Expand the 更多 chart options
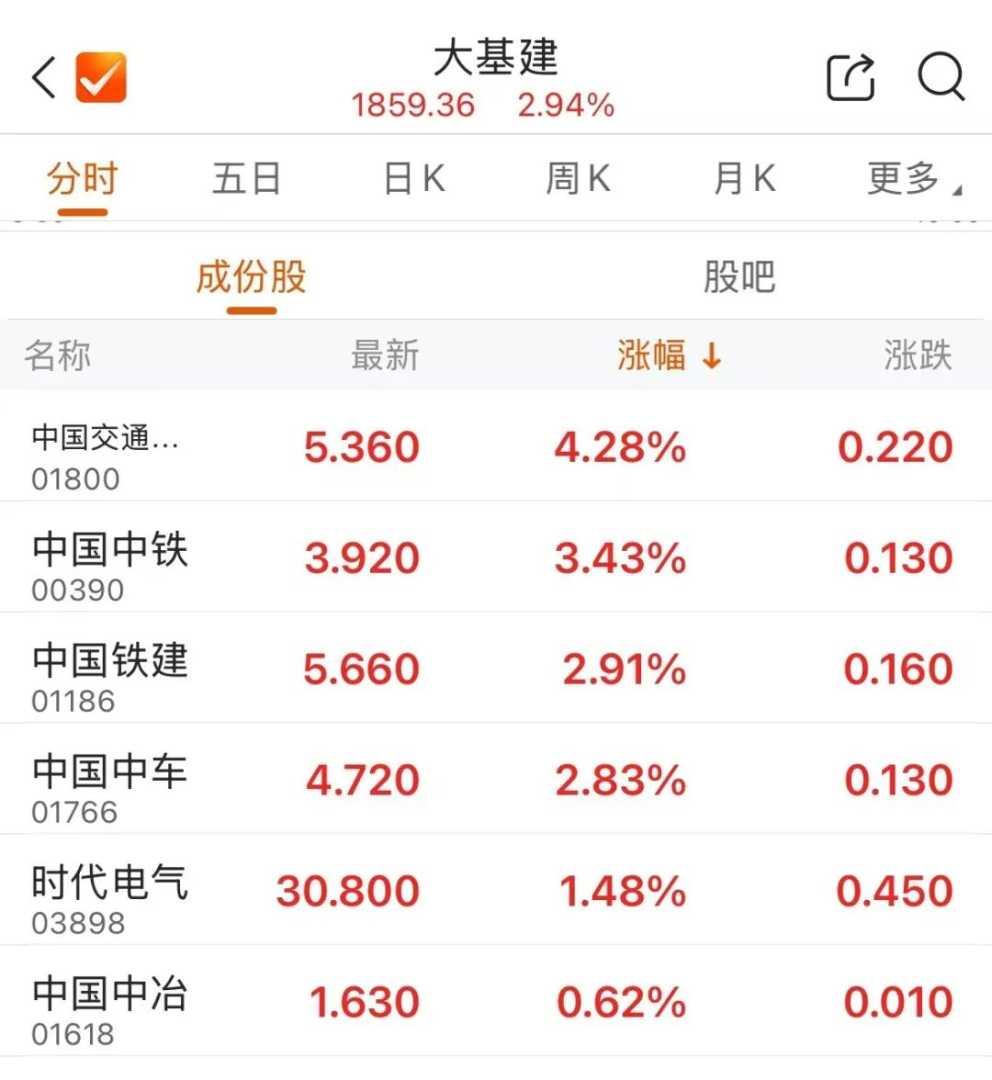 point(912,180)
